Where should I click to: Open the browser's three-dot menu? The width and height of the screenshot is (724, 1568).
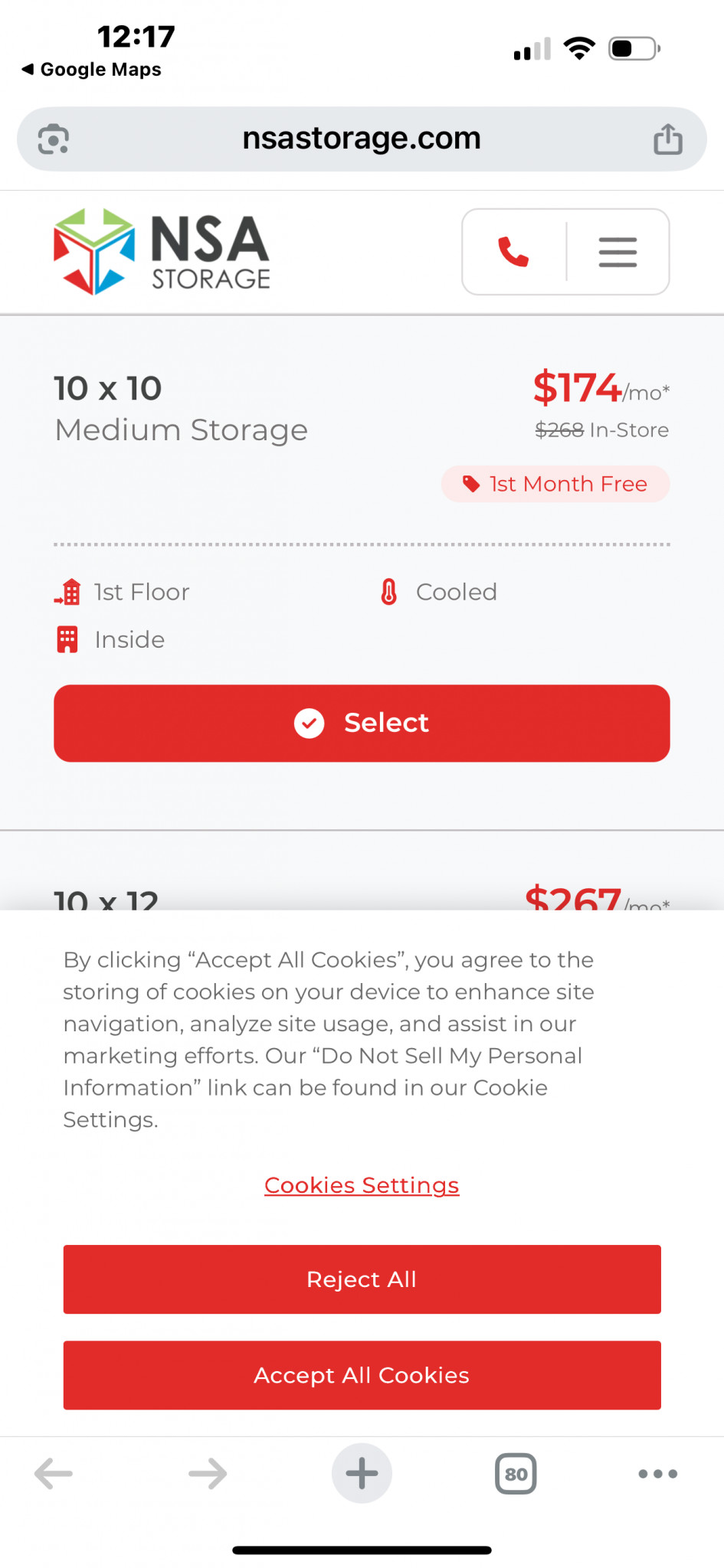(657, 1473)
